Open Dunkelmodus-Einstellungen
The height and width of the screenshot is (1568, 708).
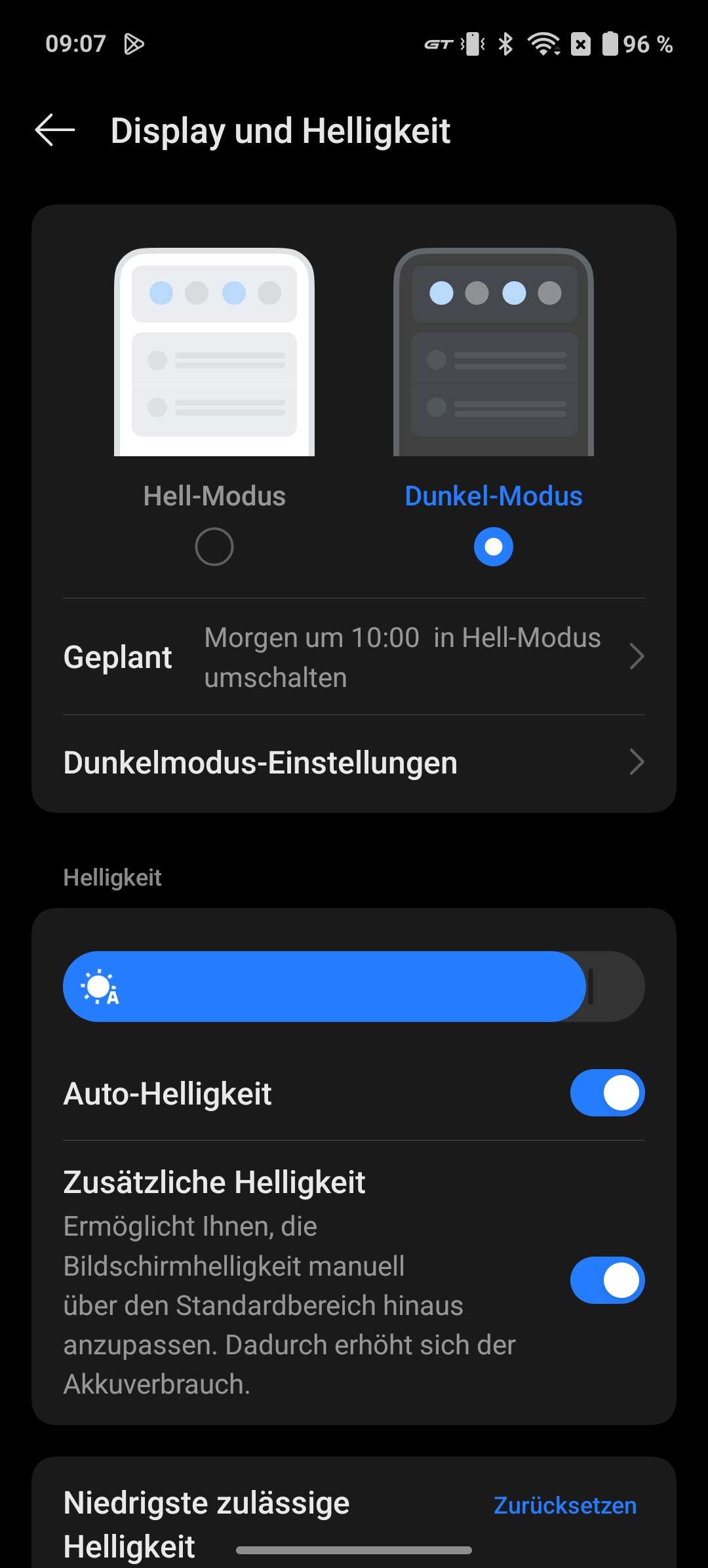click(354, 763)
